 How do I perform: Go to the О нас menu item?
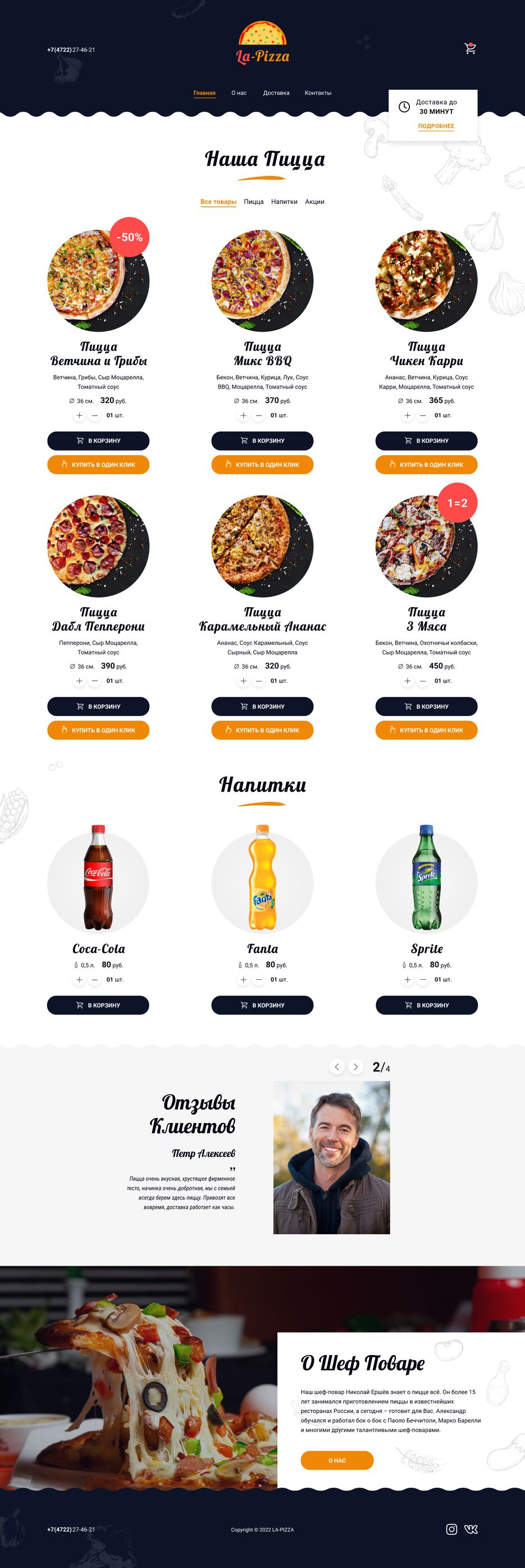point(239,93)
